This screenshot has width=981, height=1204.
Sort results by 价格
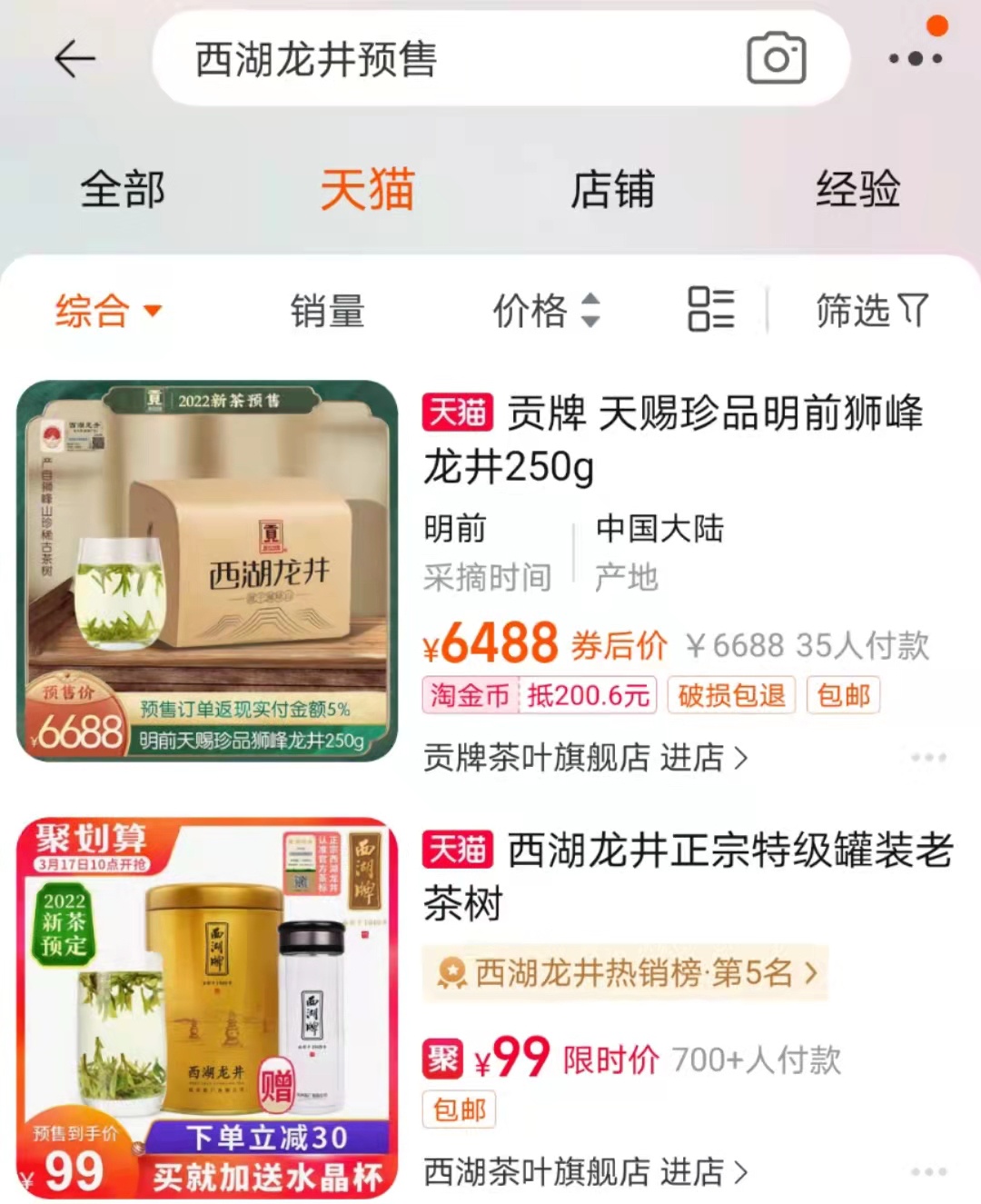[x=545, y=311]
